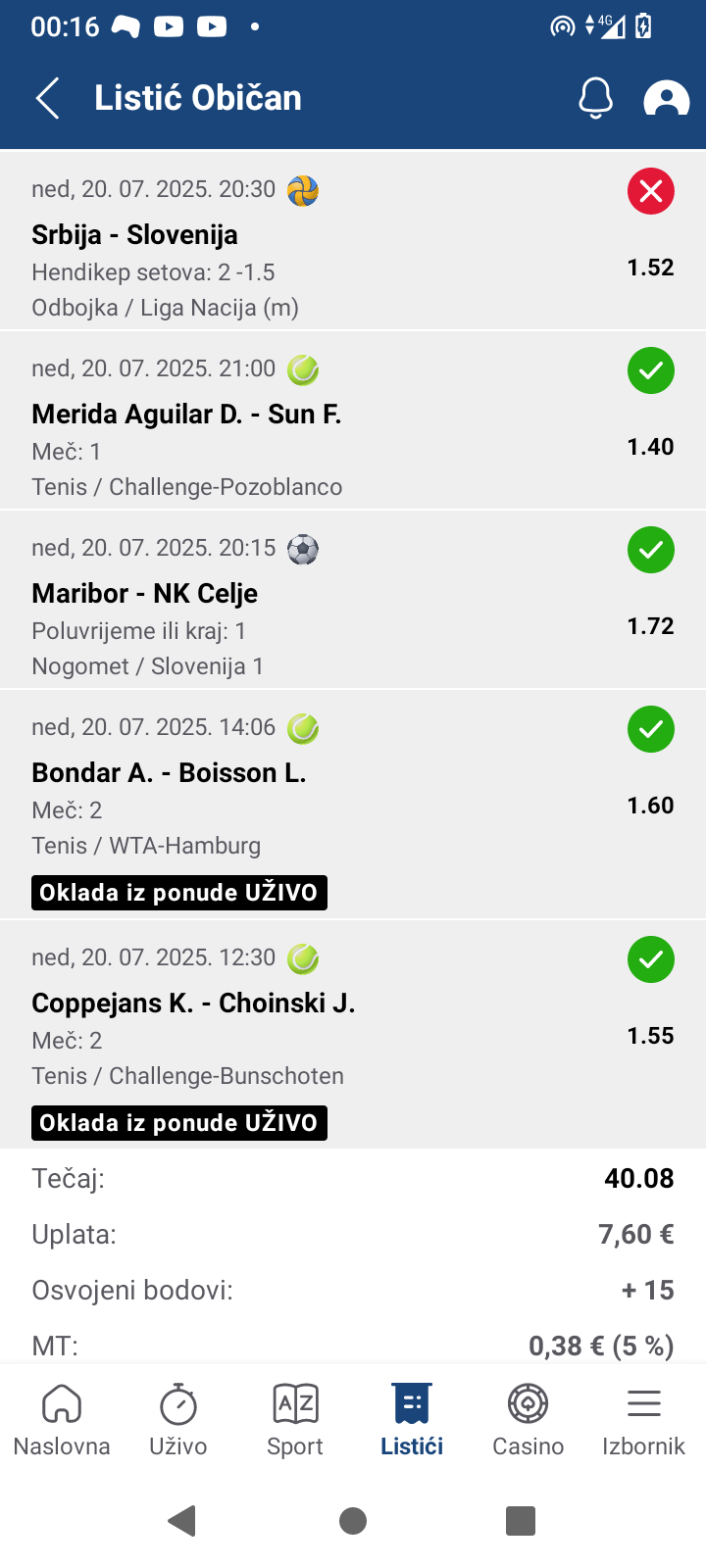Open the Casino tab
The height and width of the screenshot is (1568, 706).
pos(528,1420)
